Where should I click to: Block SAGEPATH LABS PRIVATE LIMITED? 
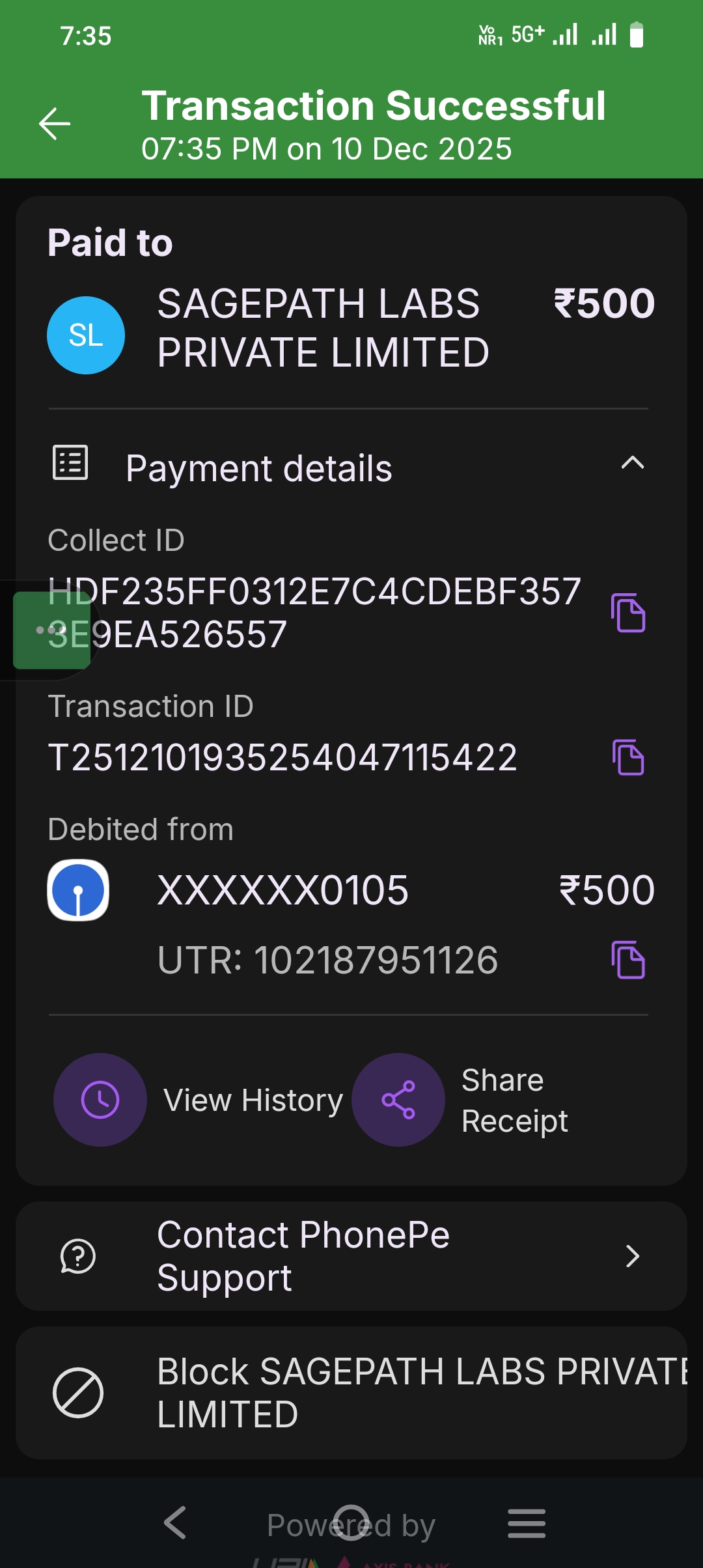click(351, 1393)
